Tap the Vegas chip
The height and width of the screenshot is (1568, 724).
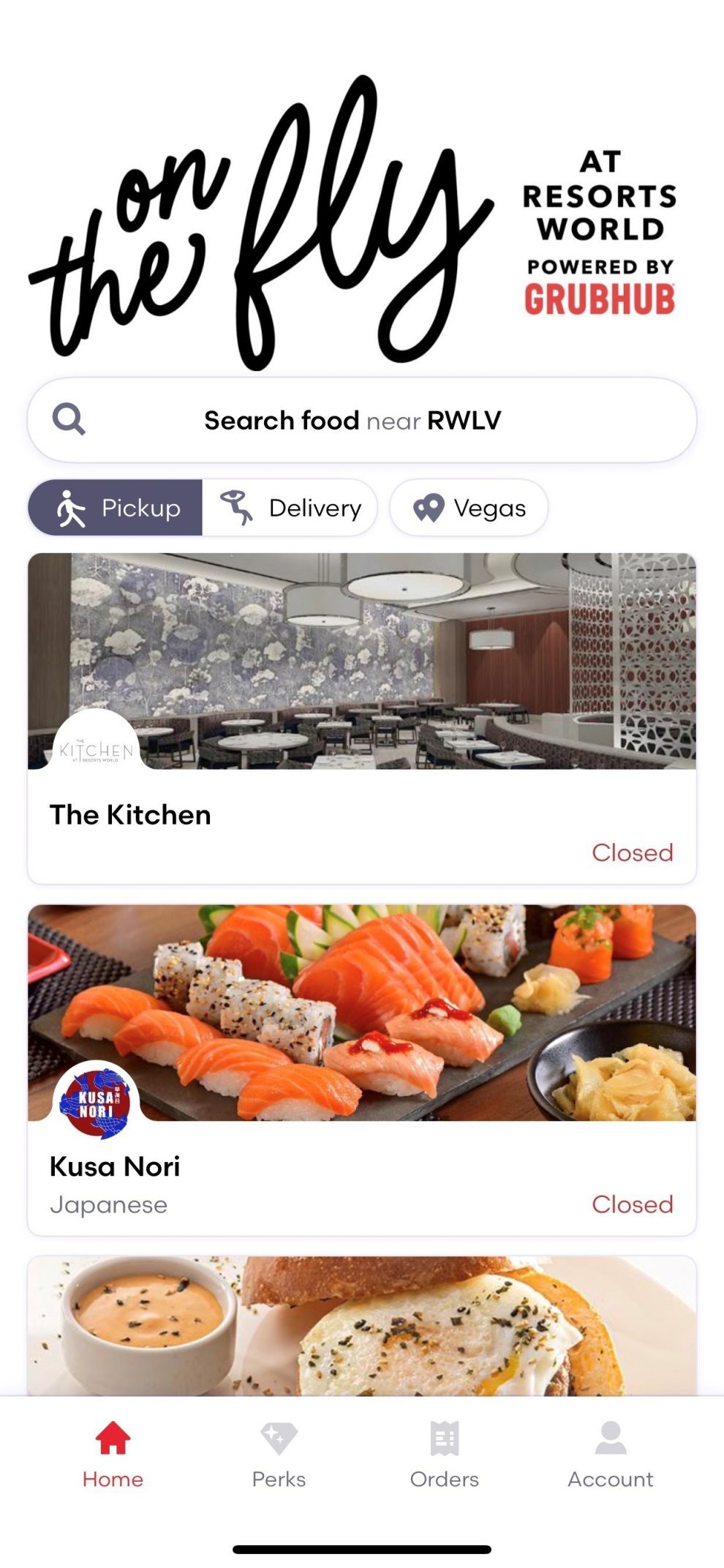point(469,508)
